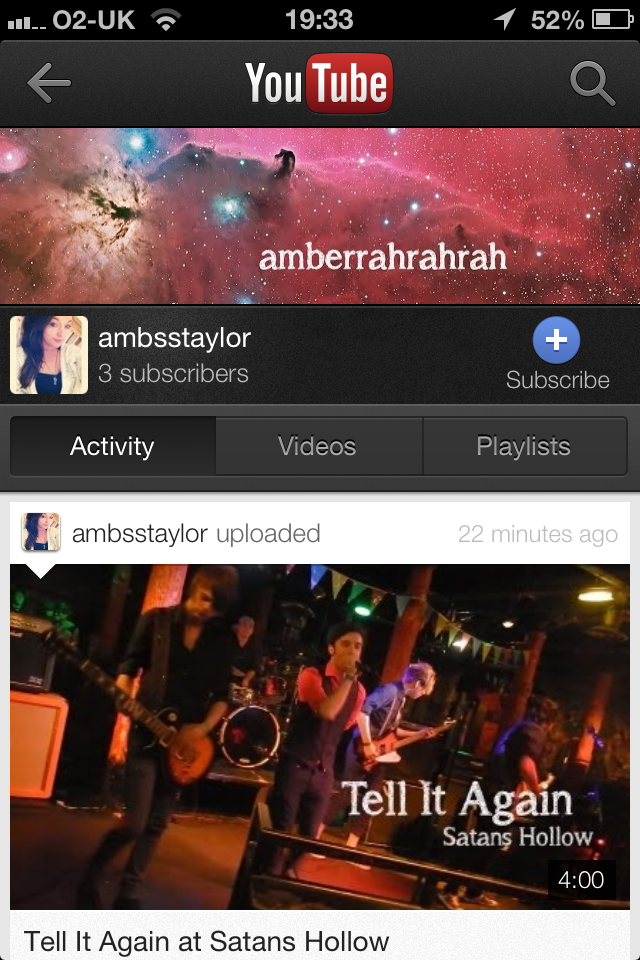
Task: Show the Playlists tab
Action: [524, 446]
